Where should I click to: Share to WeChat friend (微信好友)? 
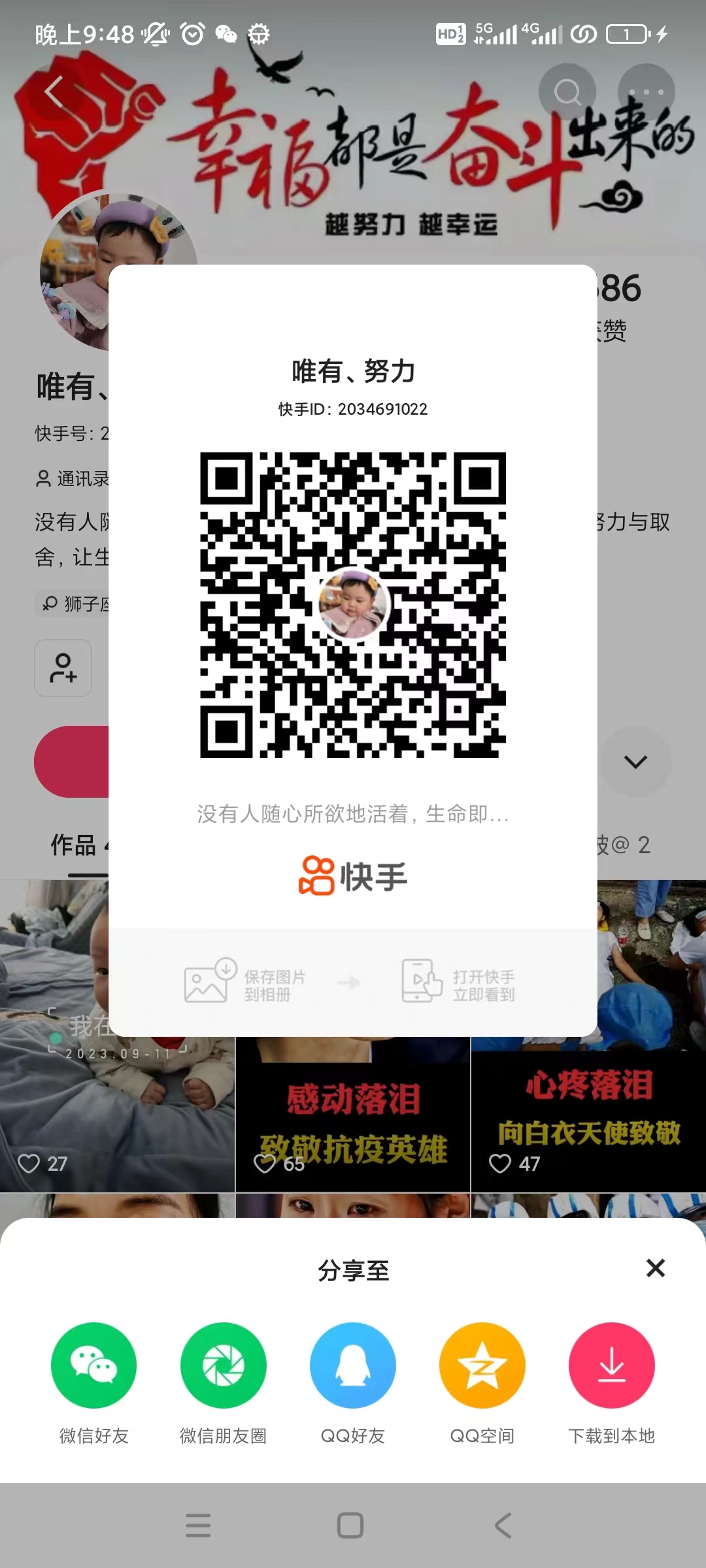tap(93, 1365)
